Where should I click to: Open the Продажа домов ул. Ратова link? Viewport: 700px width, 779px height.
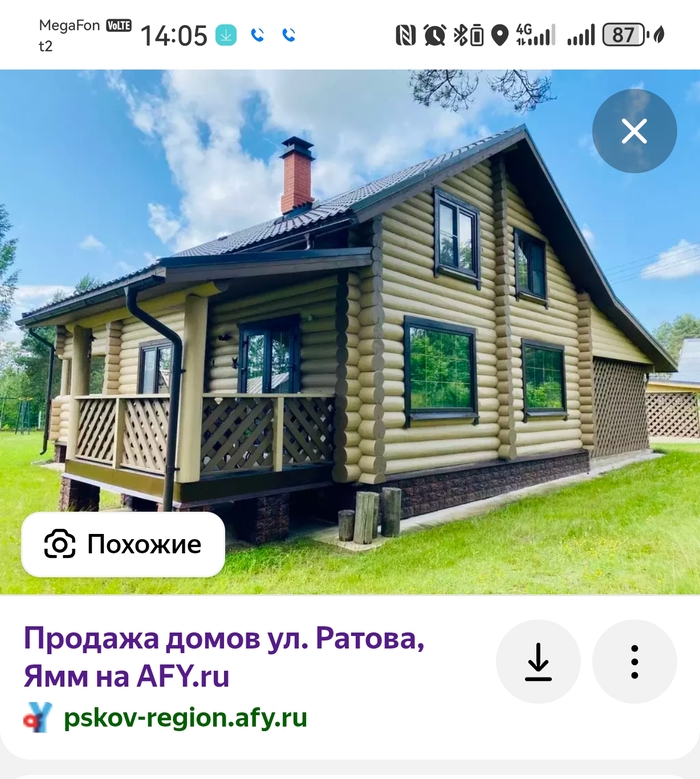[224, 657]
